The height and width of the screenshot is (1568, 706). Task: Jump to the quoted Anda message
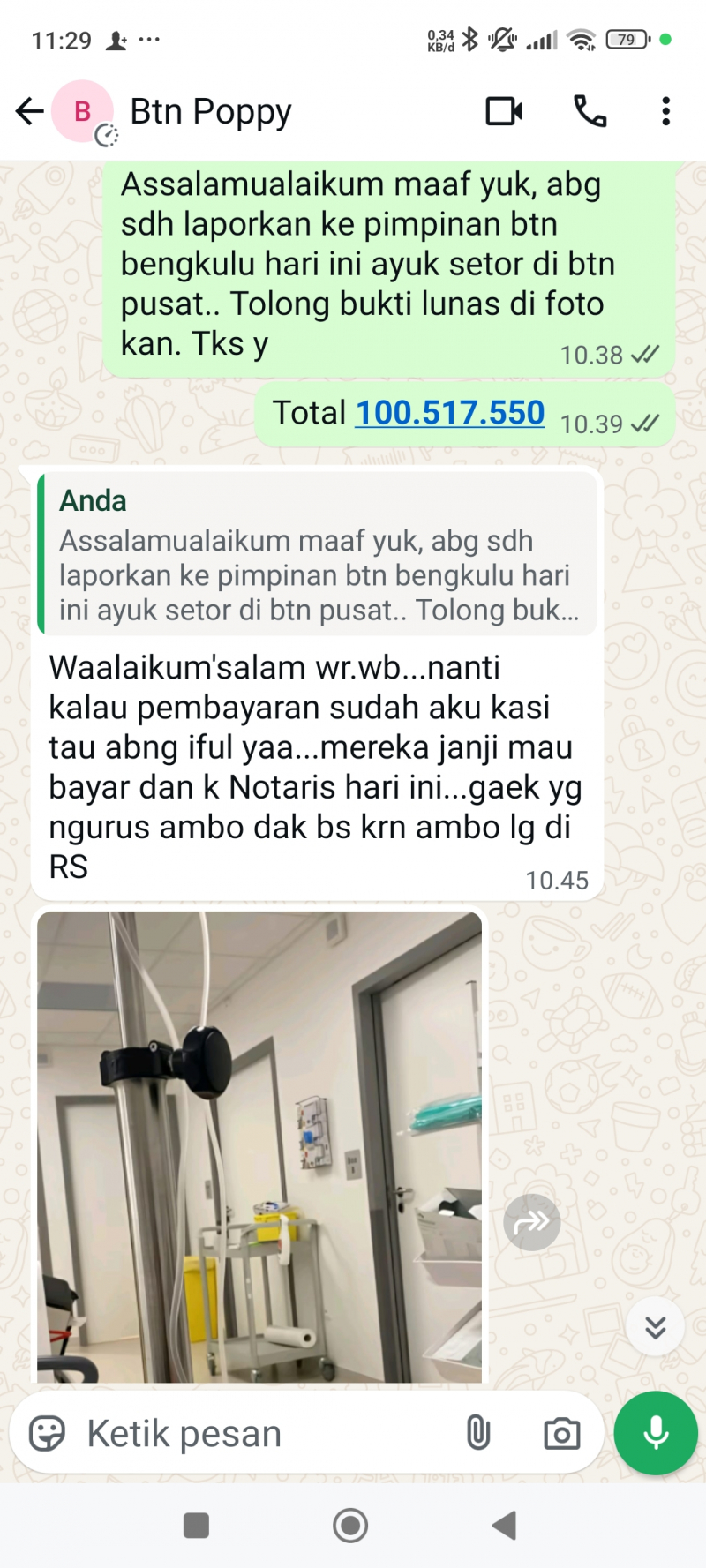(318, 554)
